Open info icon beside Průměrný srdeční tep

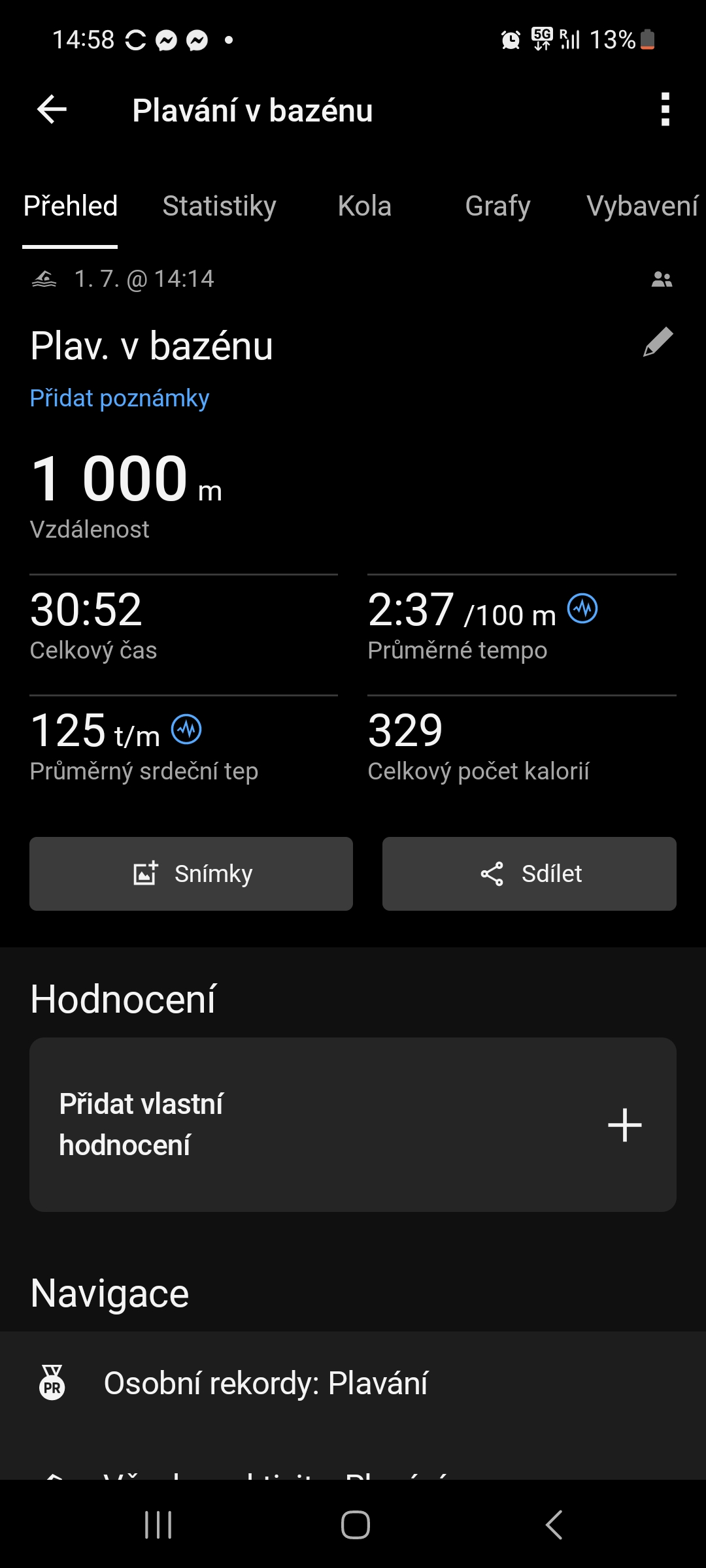(x=186, y=730)
